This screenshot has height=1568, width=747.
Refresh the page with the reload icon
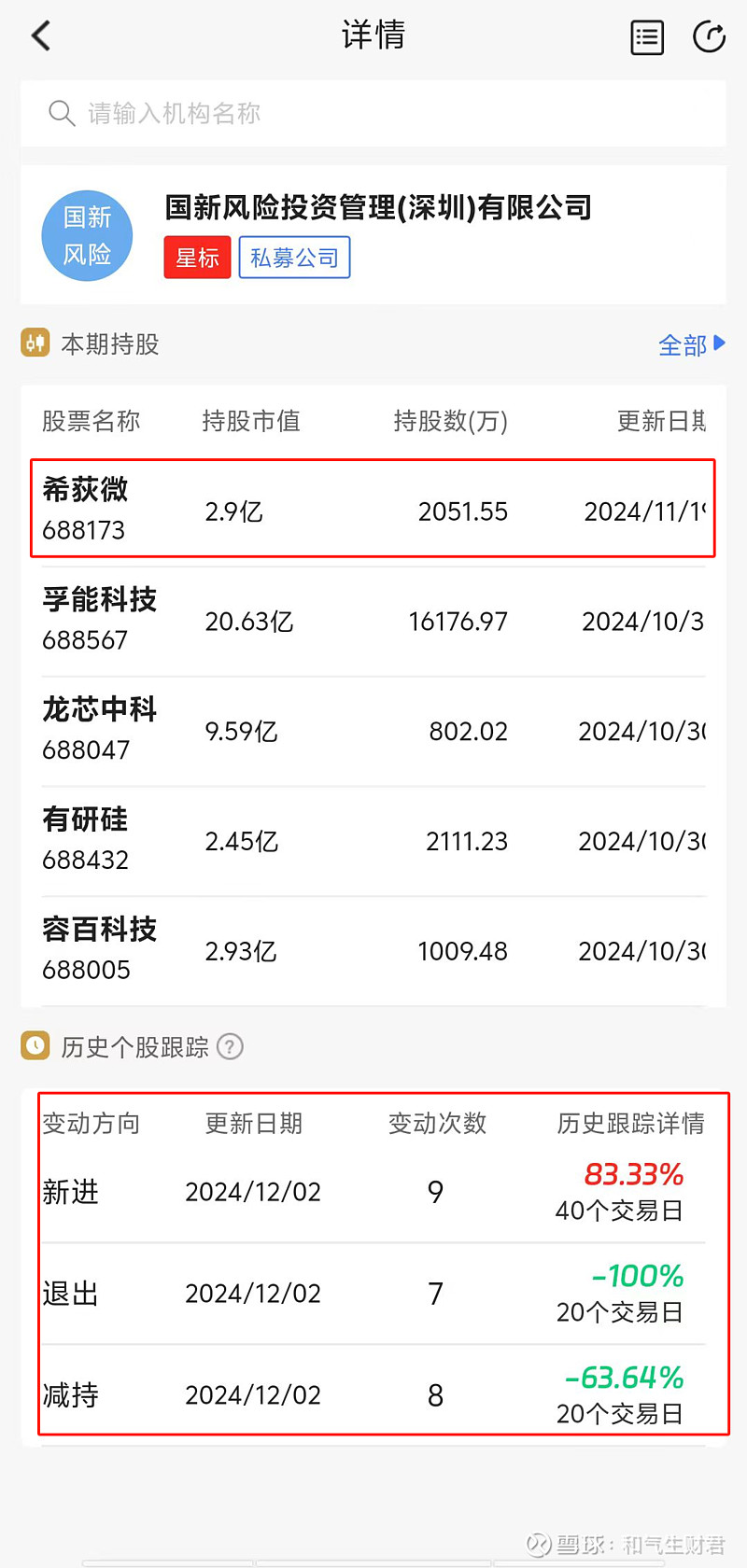click(x=710, y=37)
